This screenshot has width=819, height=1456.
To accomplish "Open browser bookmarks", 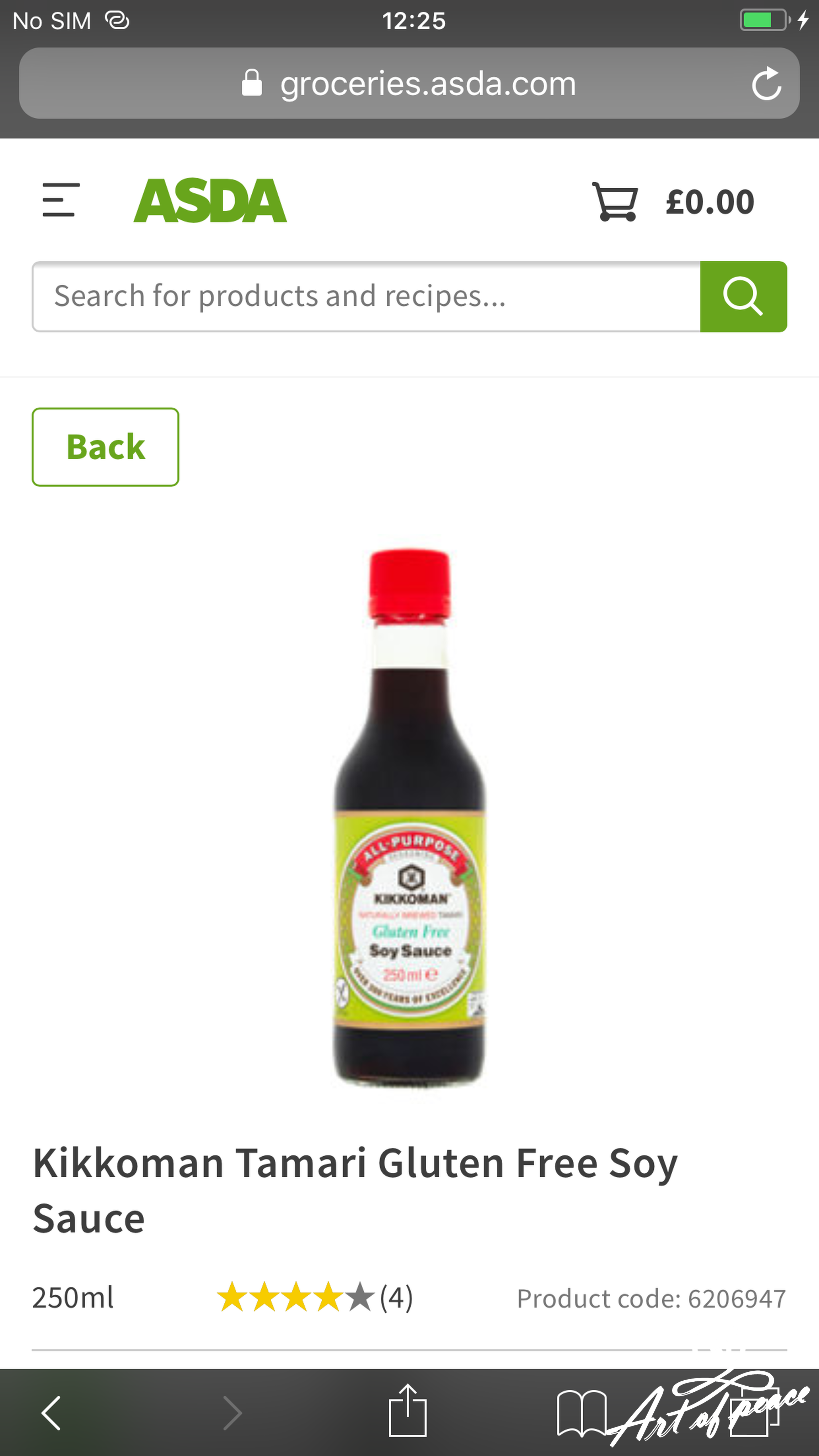I will 582,1413.
